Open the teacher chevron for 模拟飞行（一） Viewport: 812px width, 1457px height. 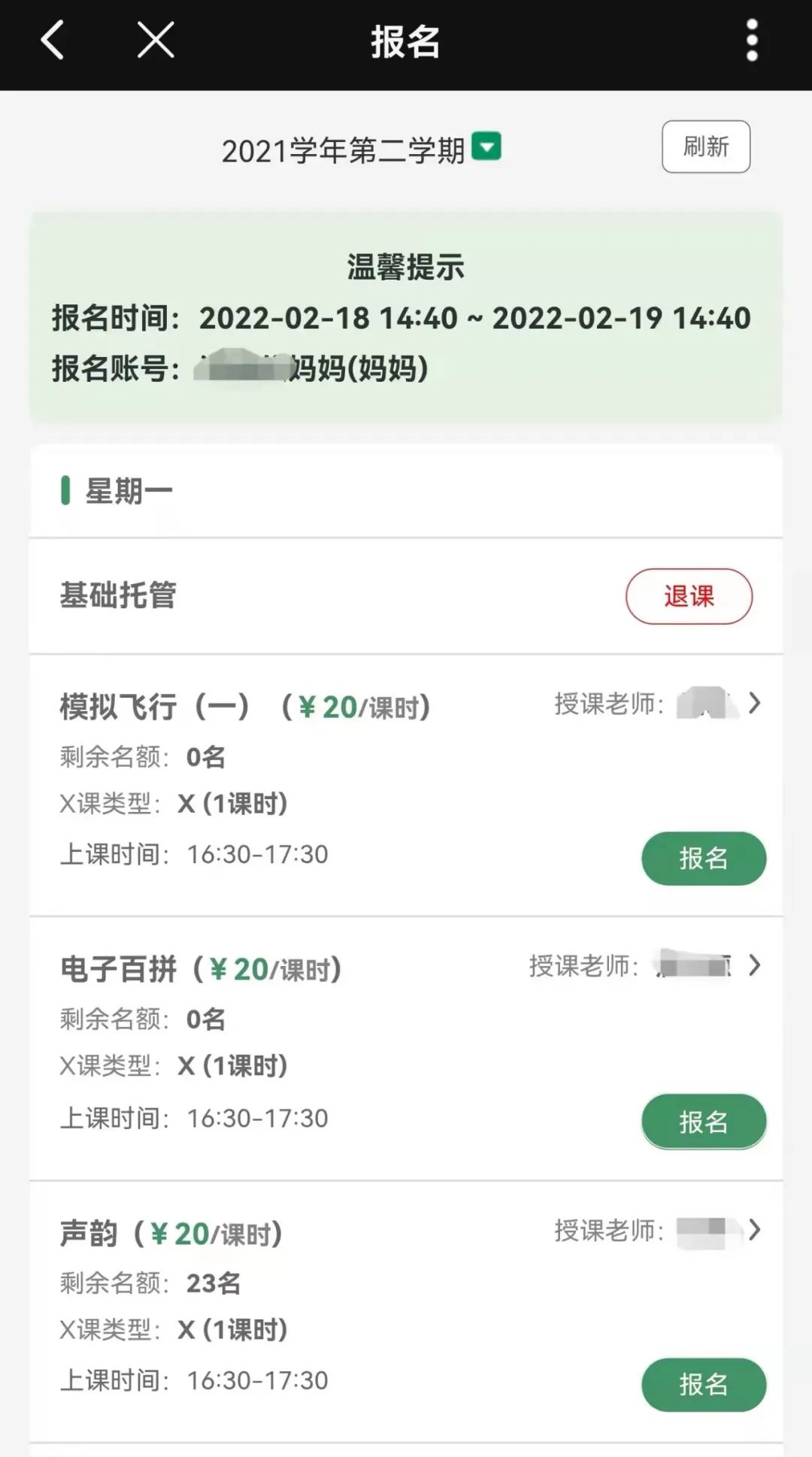click(x=755, y=703)
